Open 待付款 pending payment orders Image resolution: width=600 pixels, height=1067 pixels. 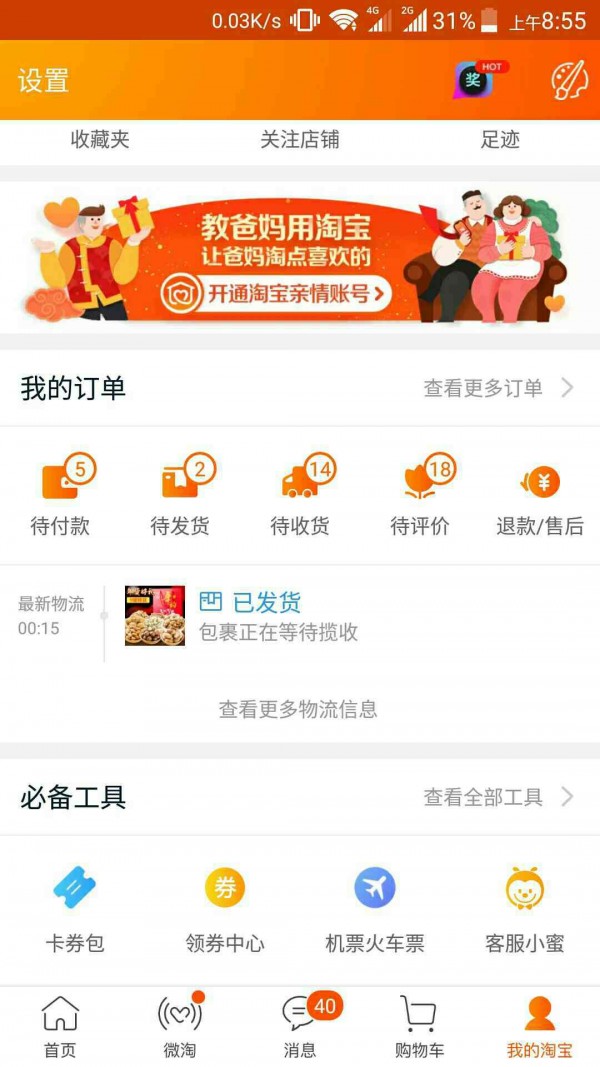click(61, 497)
